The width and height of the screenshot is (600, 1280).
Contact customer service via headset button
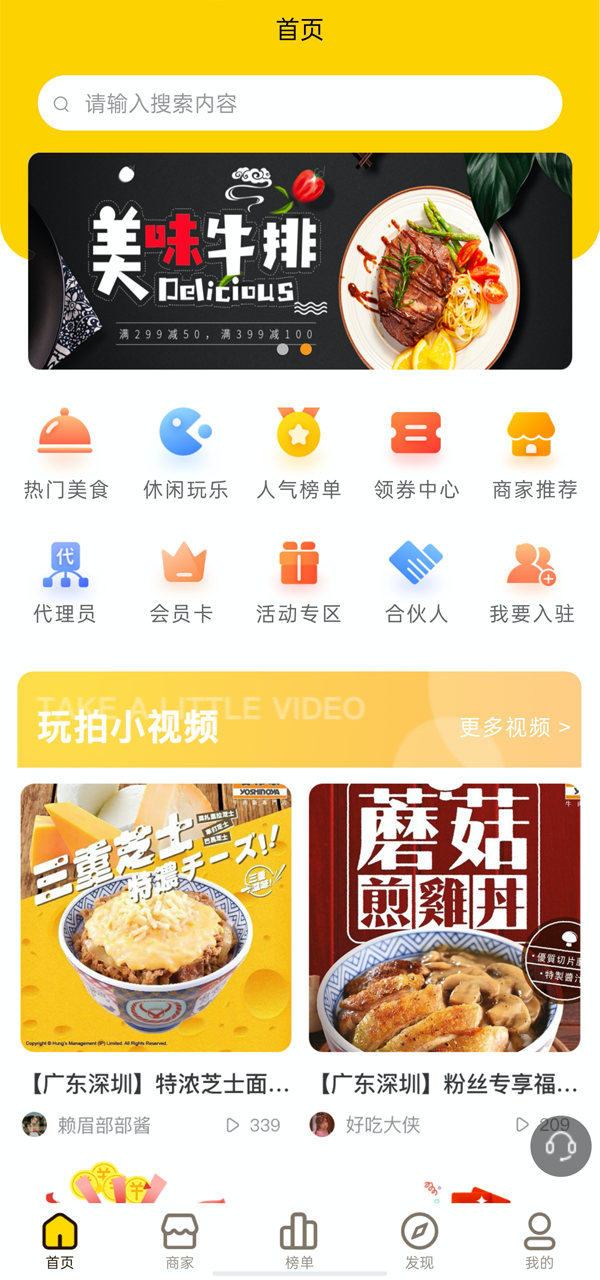point(561,1146)
